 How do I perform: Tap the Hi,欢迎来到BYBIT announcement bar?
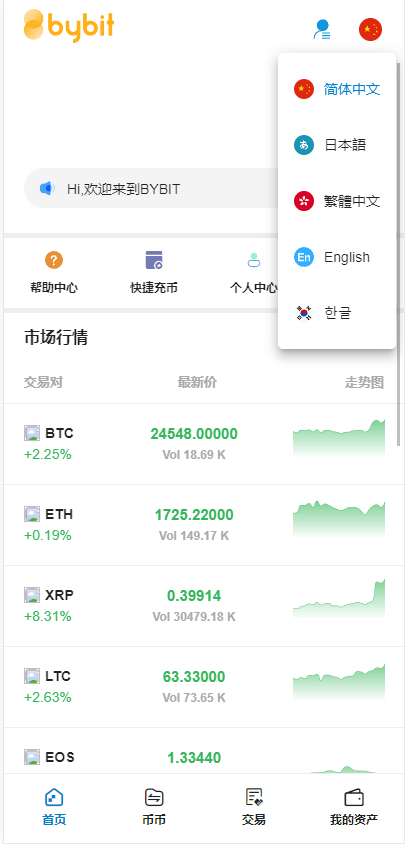[x=151, y=188]
